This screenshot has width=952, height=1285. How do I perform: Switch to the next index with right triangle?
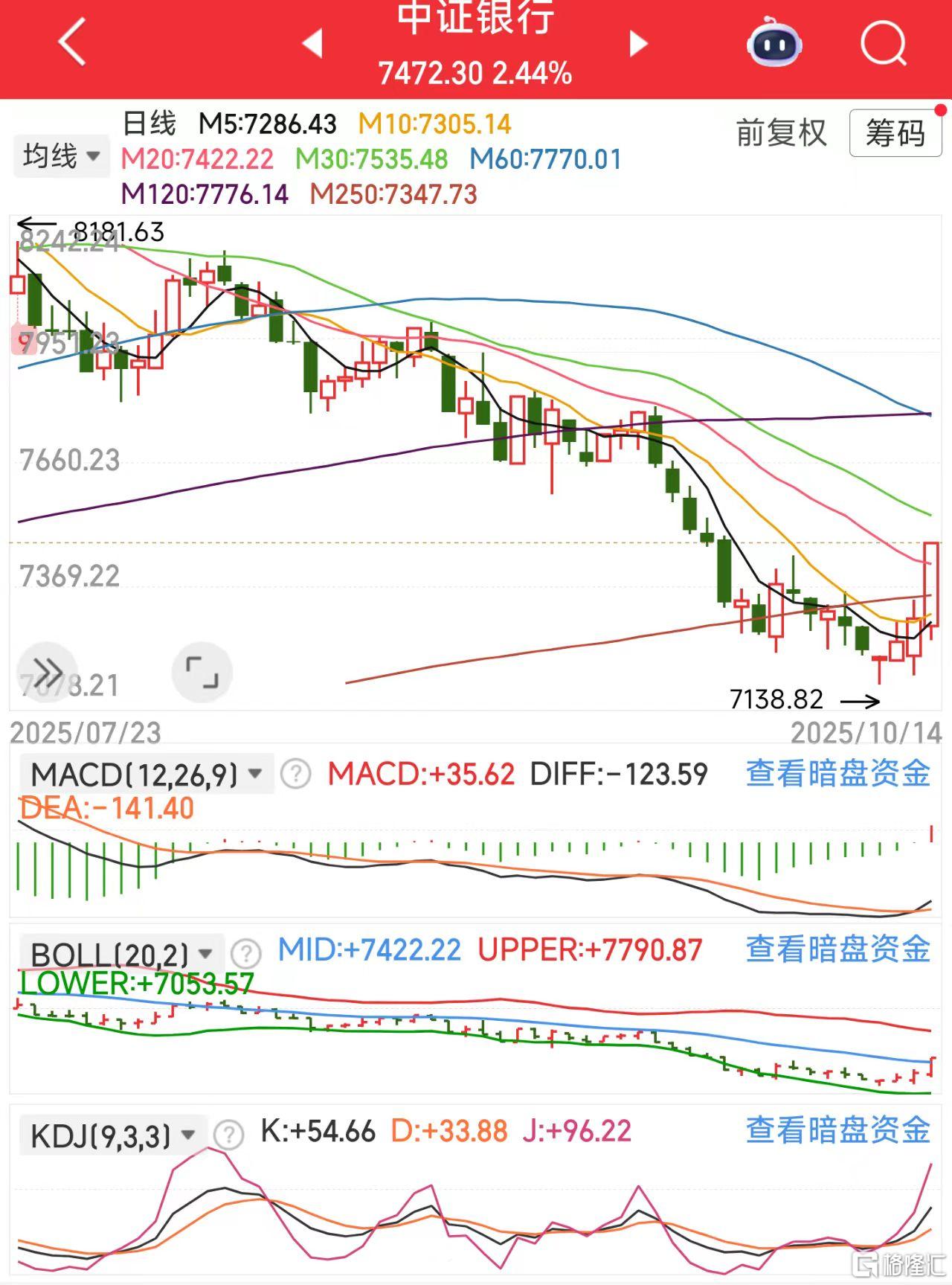(638, 43)
